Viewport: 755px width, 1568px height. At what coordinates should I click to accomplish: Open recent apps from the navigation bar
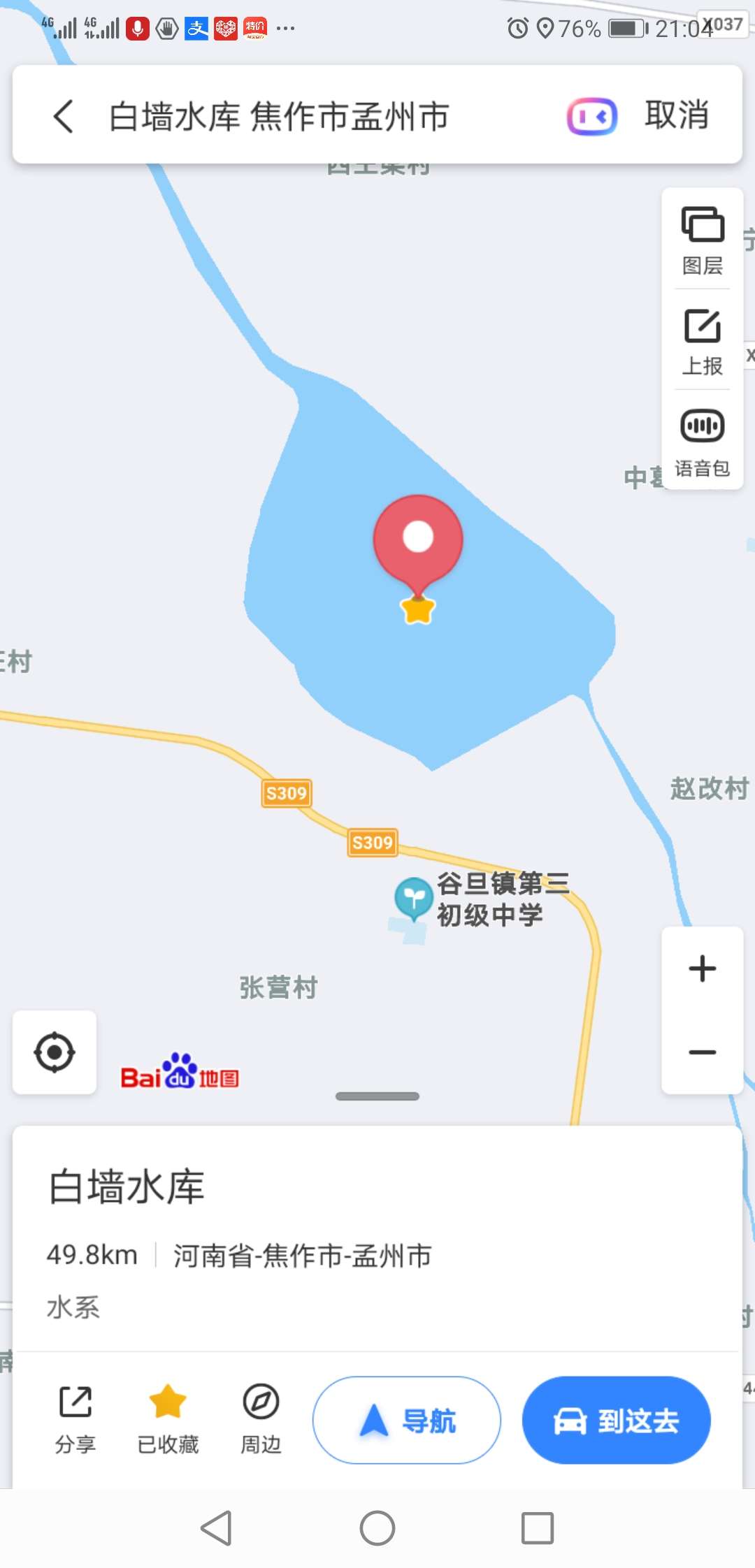pos(538,1528)
